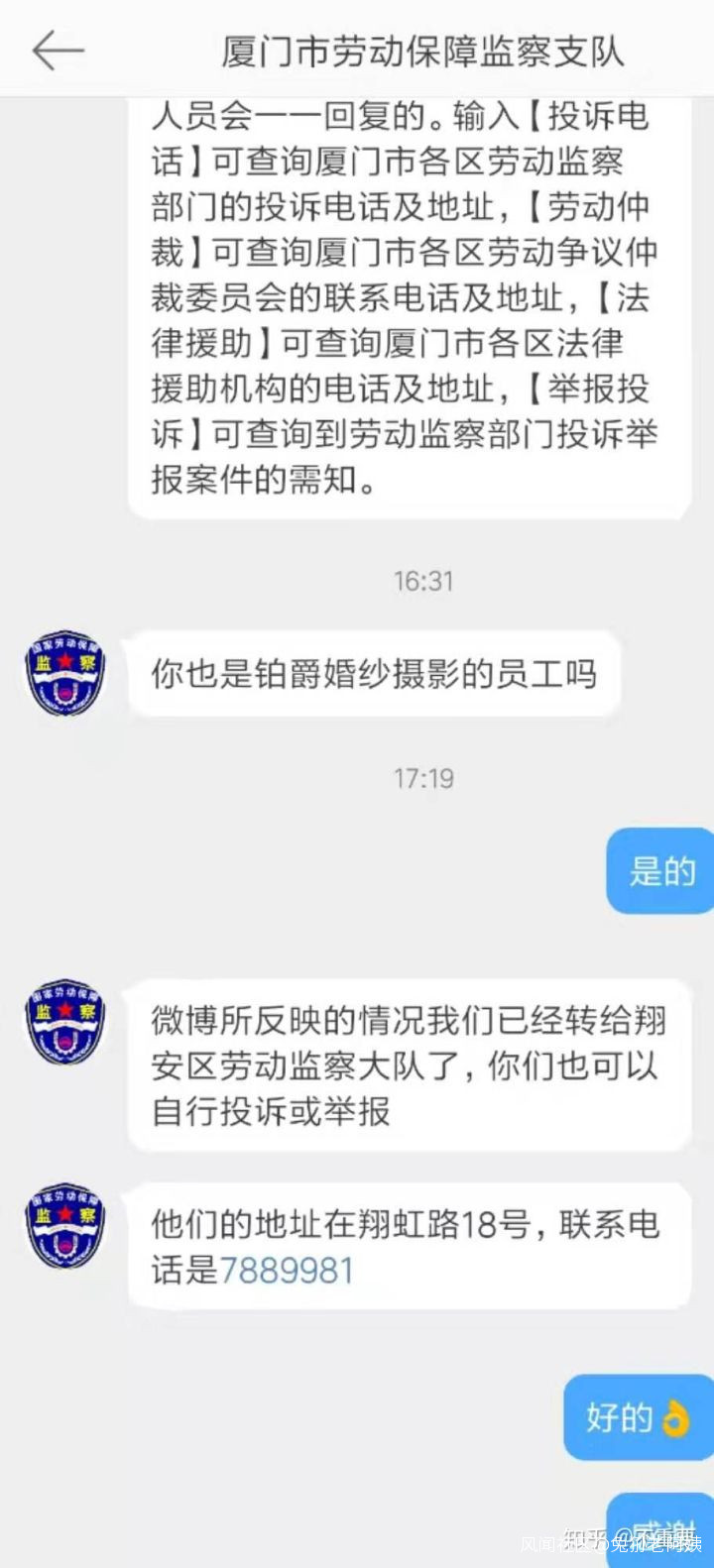The width and height of the screenshot is (714, 1568).
Task: Call the phone number 7889981 link
Action: coord(287,1271)
